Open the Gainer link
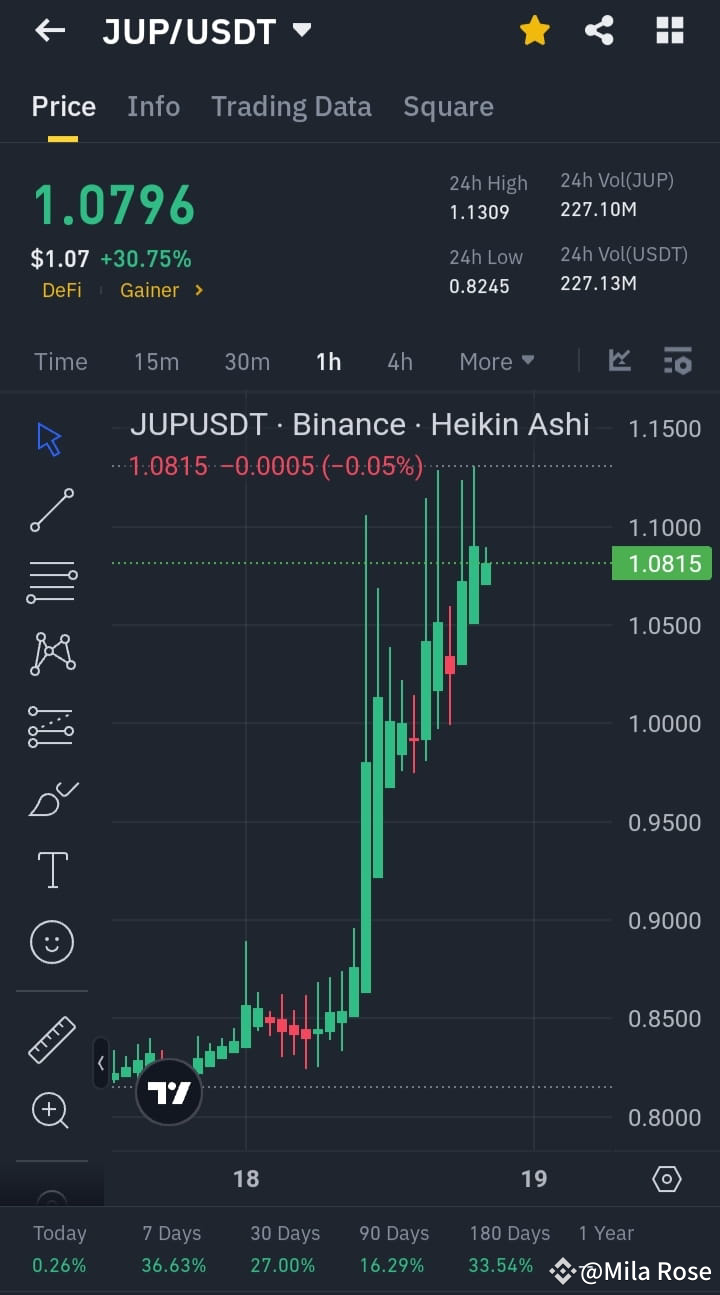The height and width of the screenshot is (1295, 720). pos(149,290)
